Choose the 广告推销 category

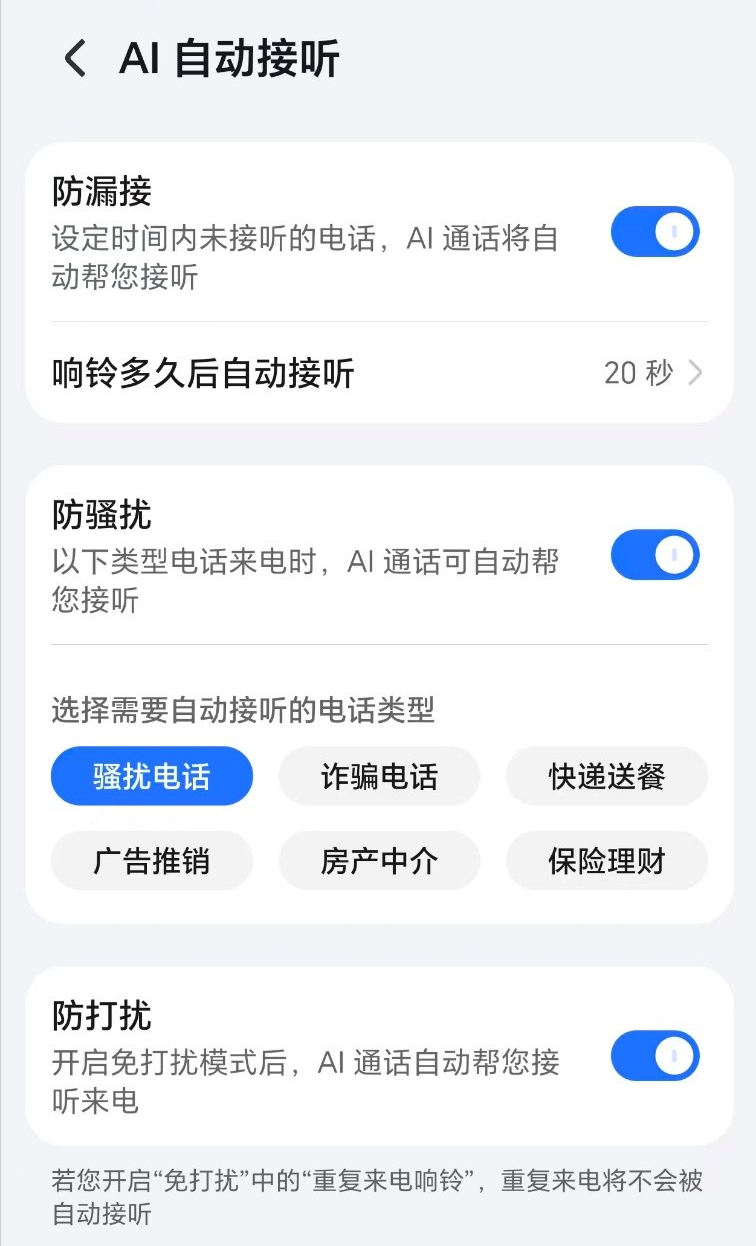point(151,862)
